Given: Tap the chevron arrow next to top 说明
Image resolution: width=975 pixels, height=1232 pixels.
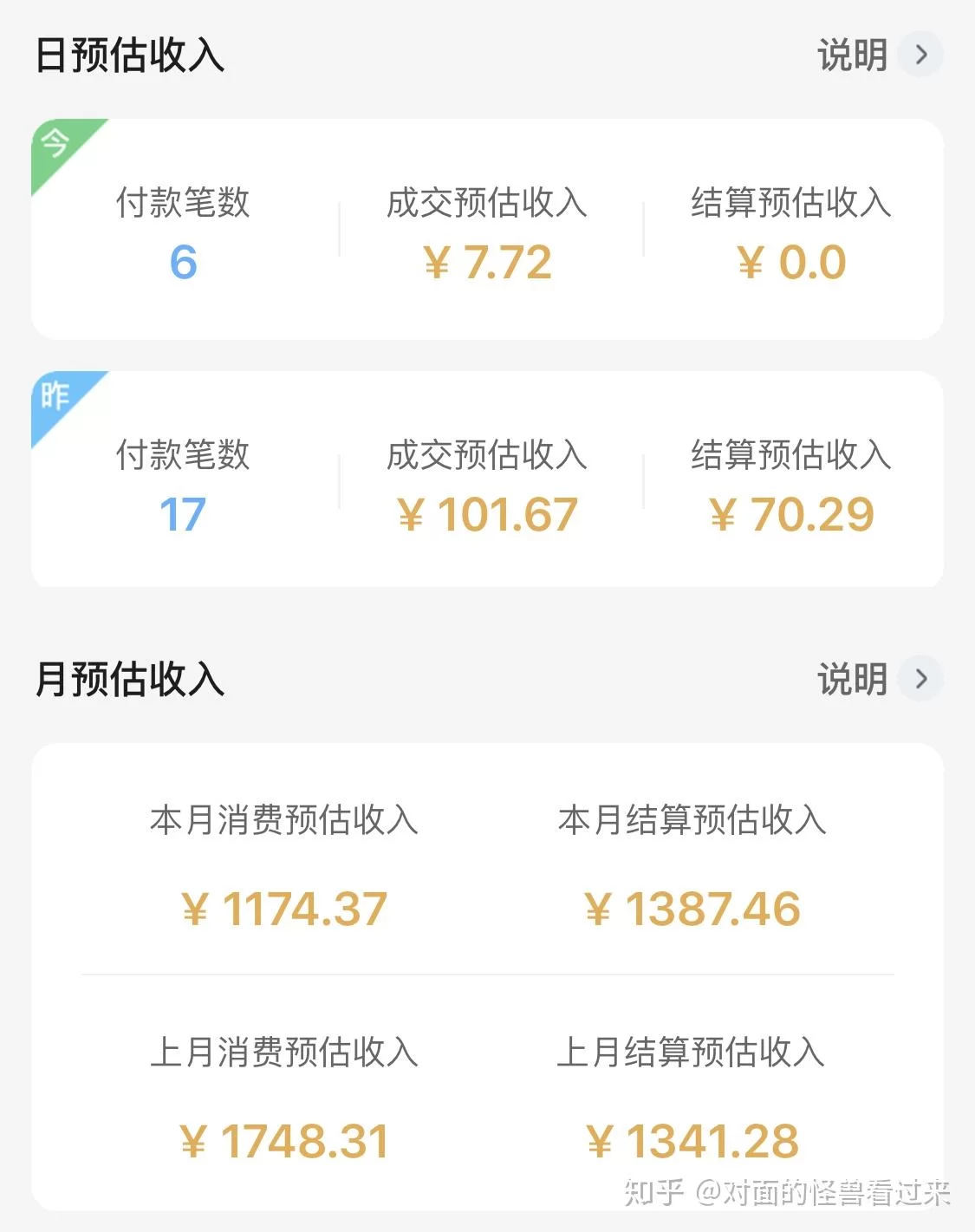Looking at the screenshot, I should 921,54.
